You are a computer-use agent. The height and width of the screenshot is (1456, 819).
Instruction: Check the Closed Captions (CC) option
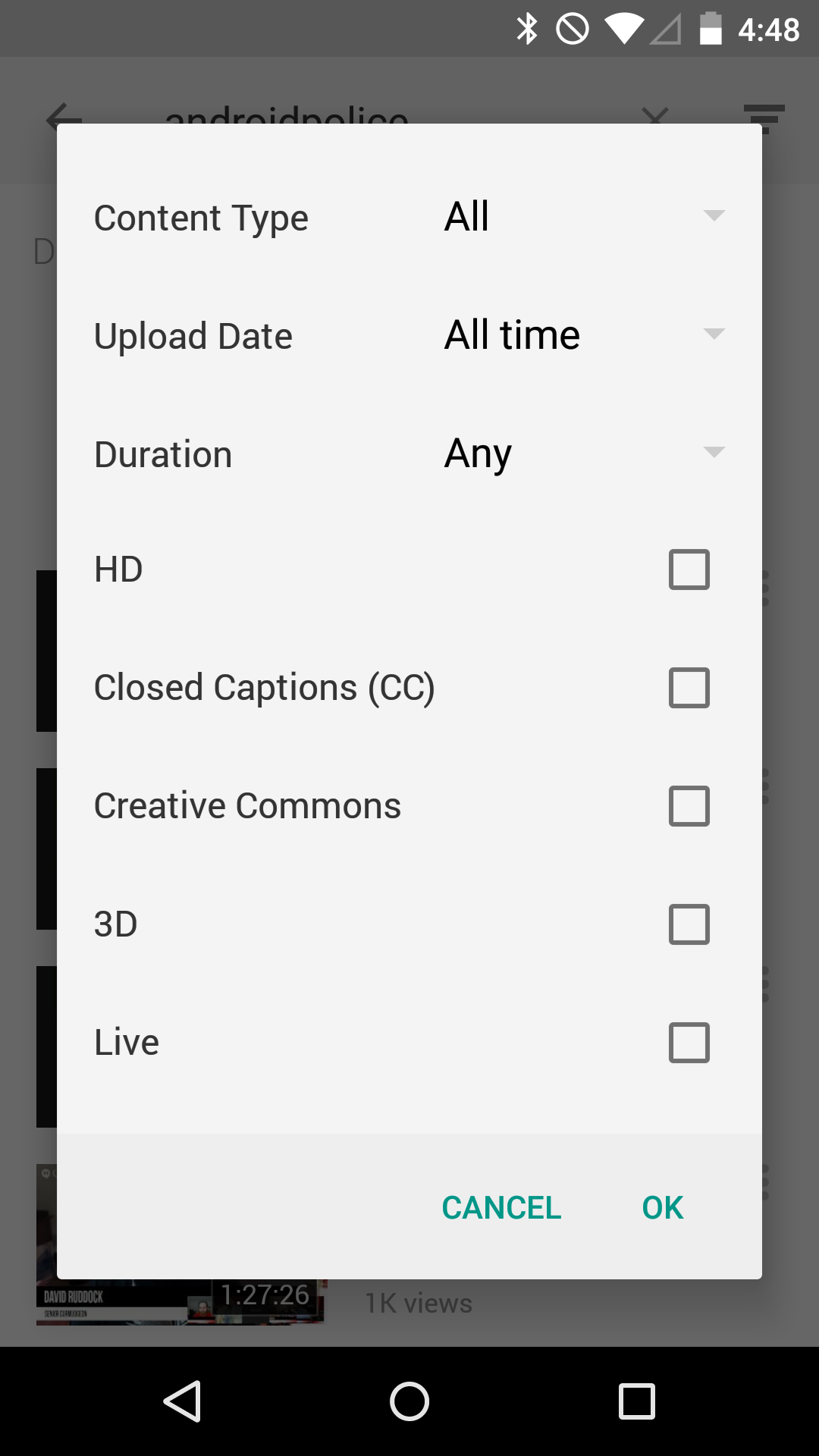689,688
